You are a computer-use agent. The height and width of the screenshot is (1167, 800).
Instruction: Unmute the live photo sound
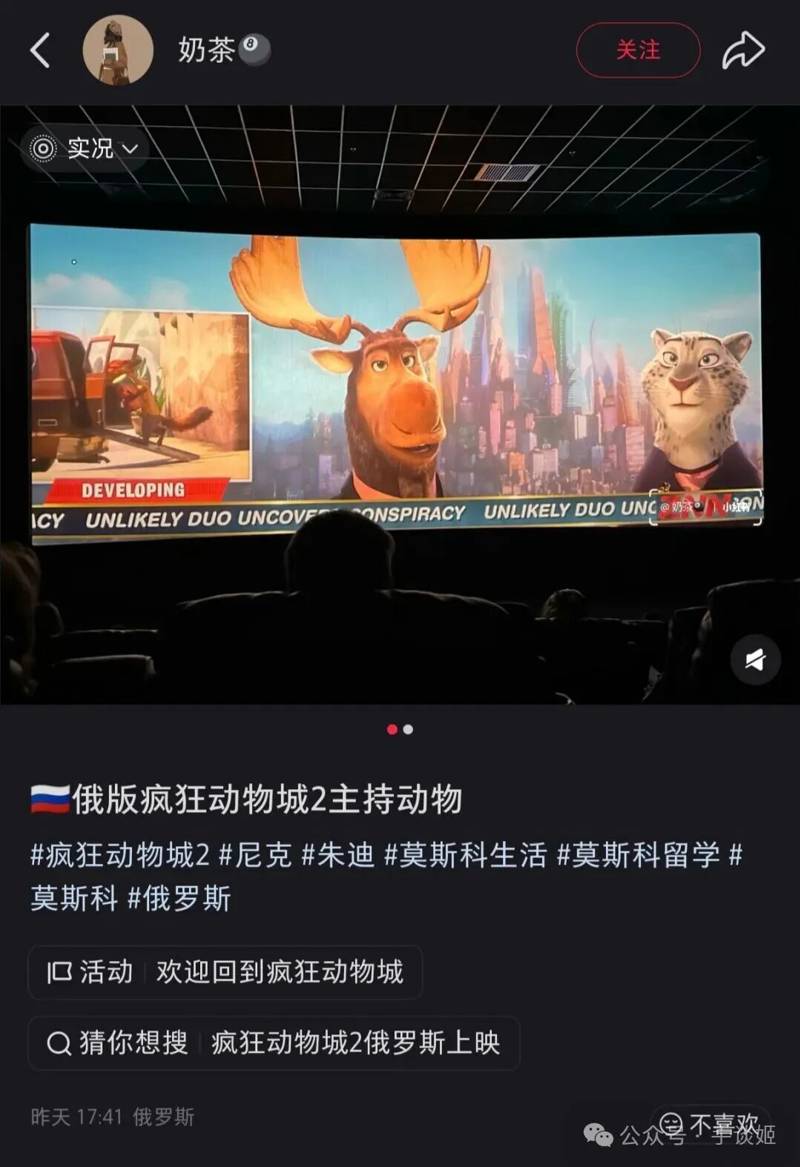click(x=756, y=659)
